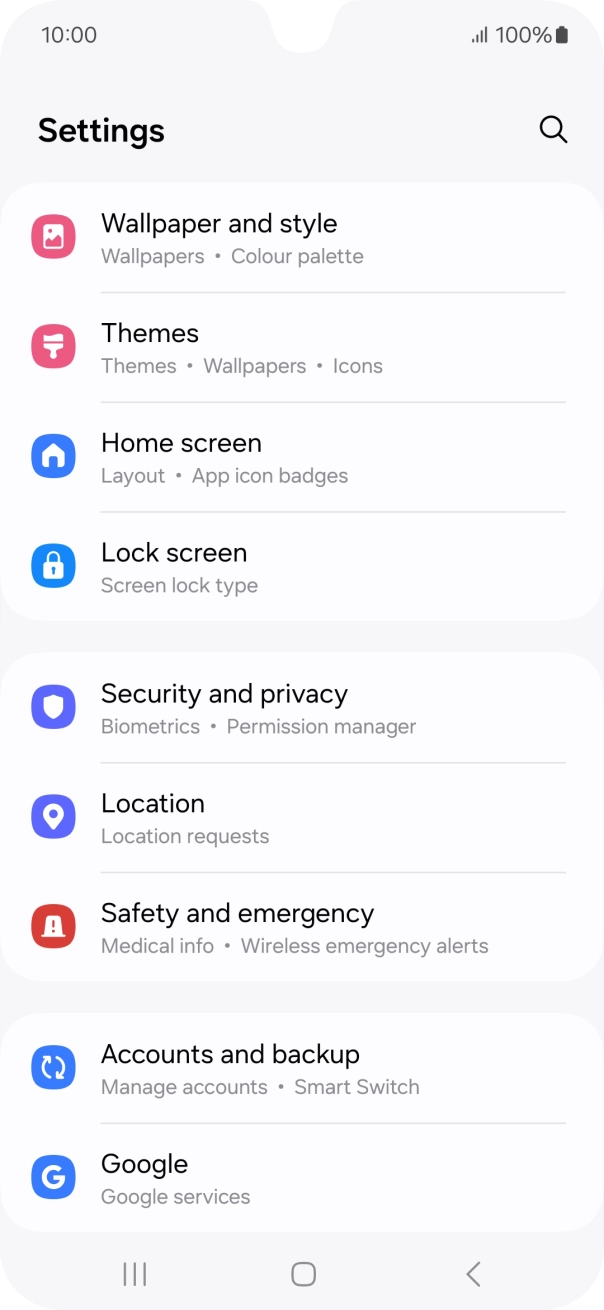Show recent apps from the navigation bar
604x1310 pixels.
(x=134, y=1273)
